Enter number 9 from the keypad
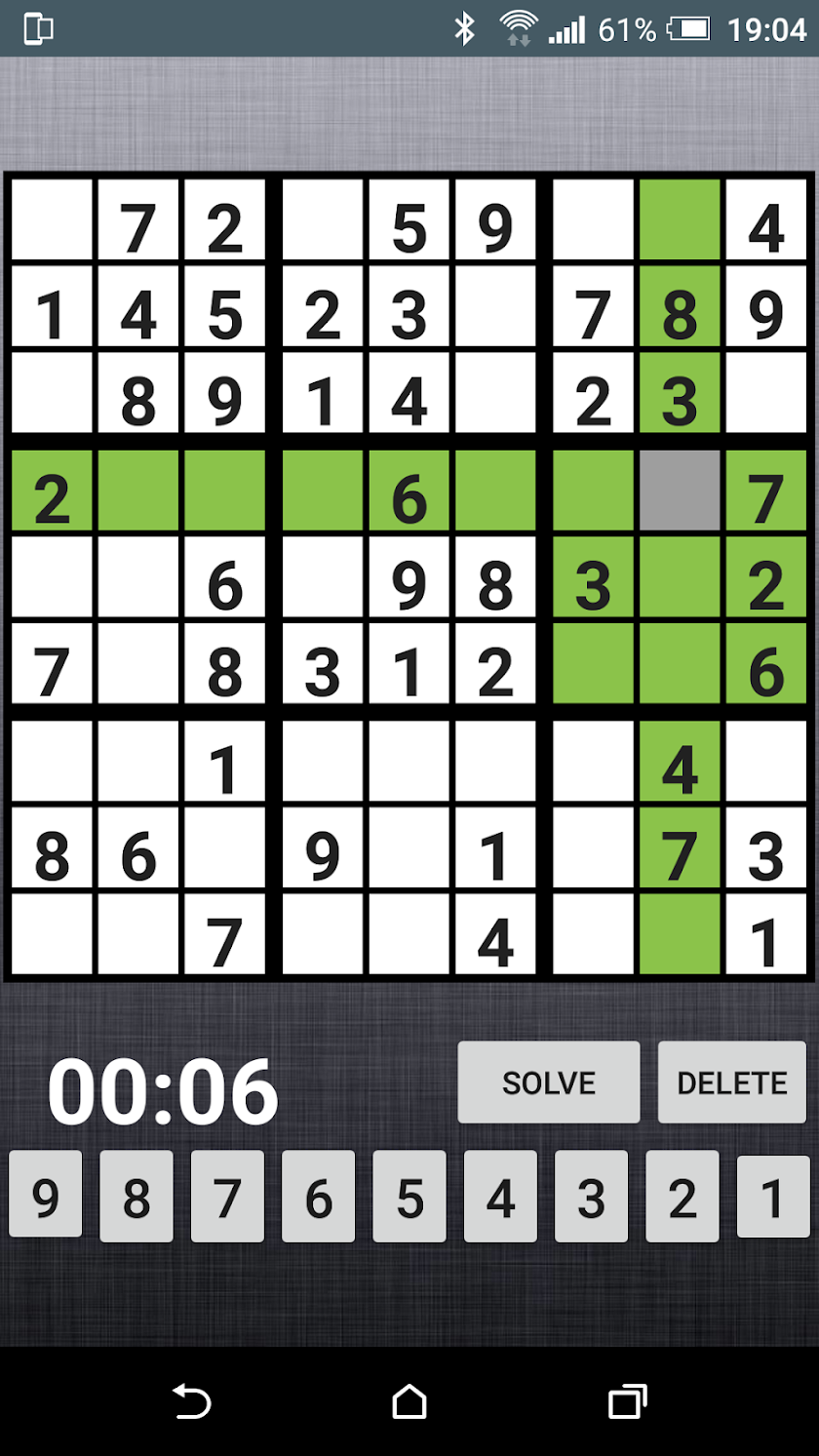 [x=46, y=1196]
